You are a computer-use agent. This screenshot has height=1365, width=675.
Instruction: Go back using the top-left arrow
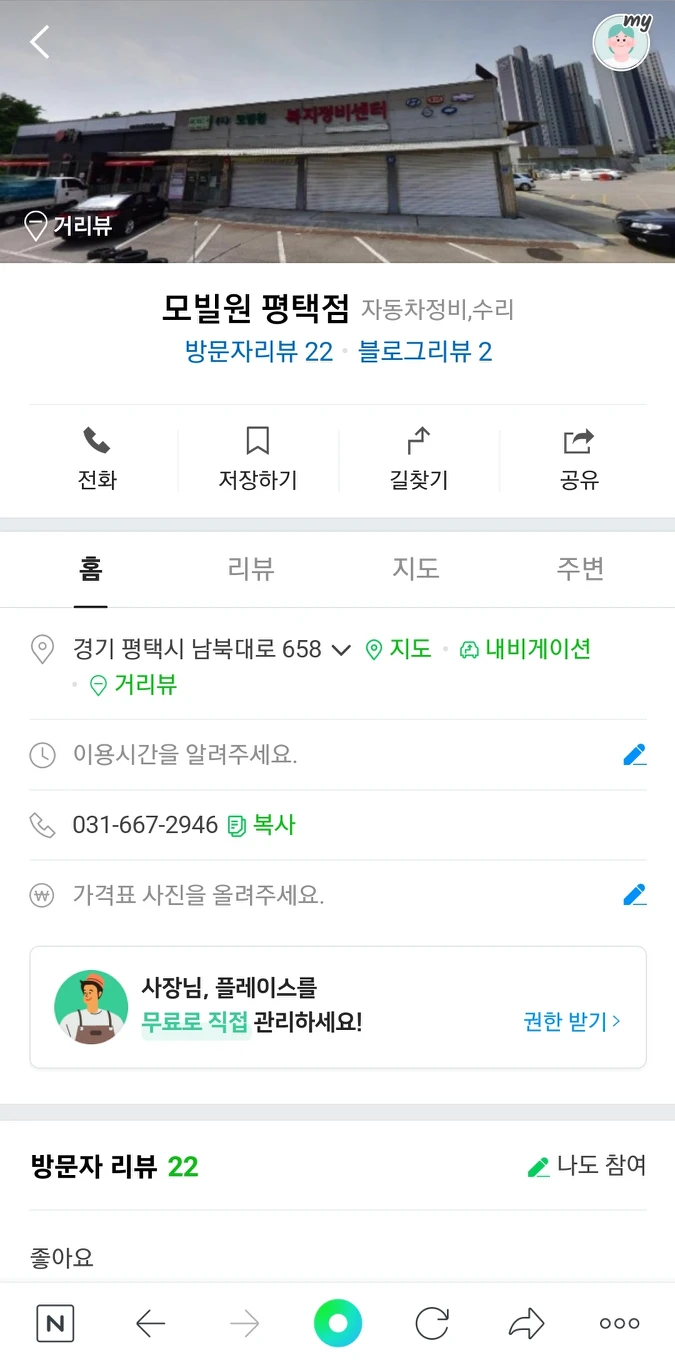tap(40, 42)
